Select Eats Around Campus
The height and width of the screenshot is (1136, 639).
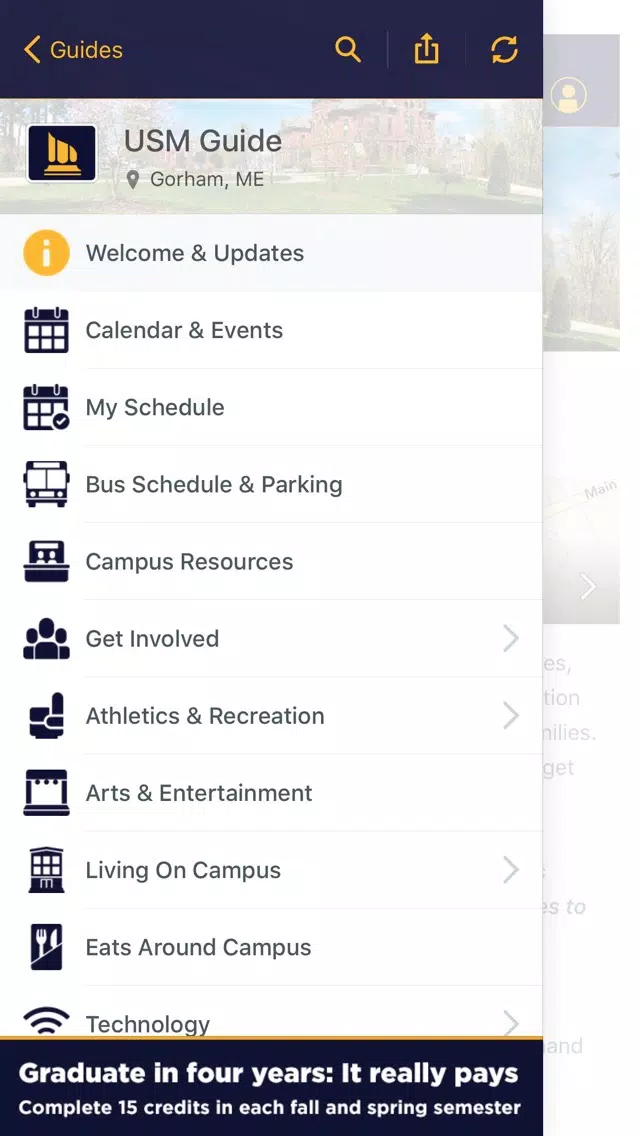pos(271,948)
